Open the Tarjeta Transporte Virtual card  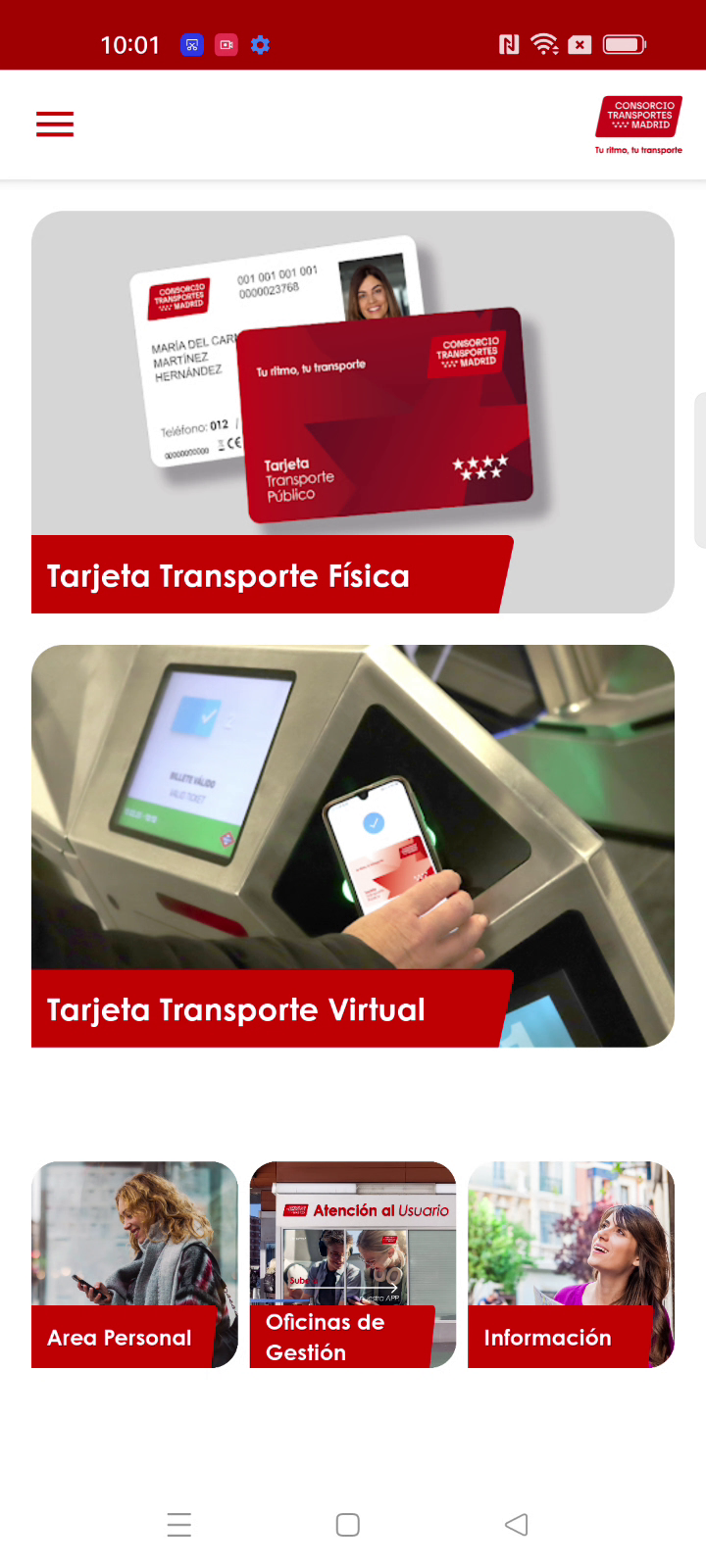point(353,846)
